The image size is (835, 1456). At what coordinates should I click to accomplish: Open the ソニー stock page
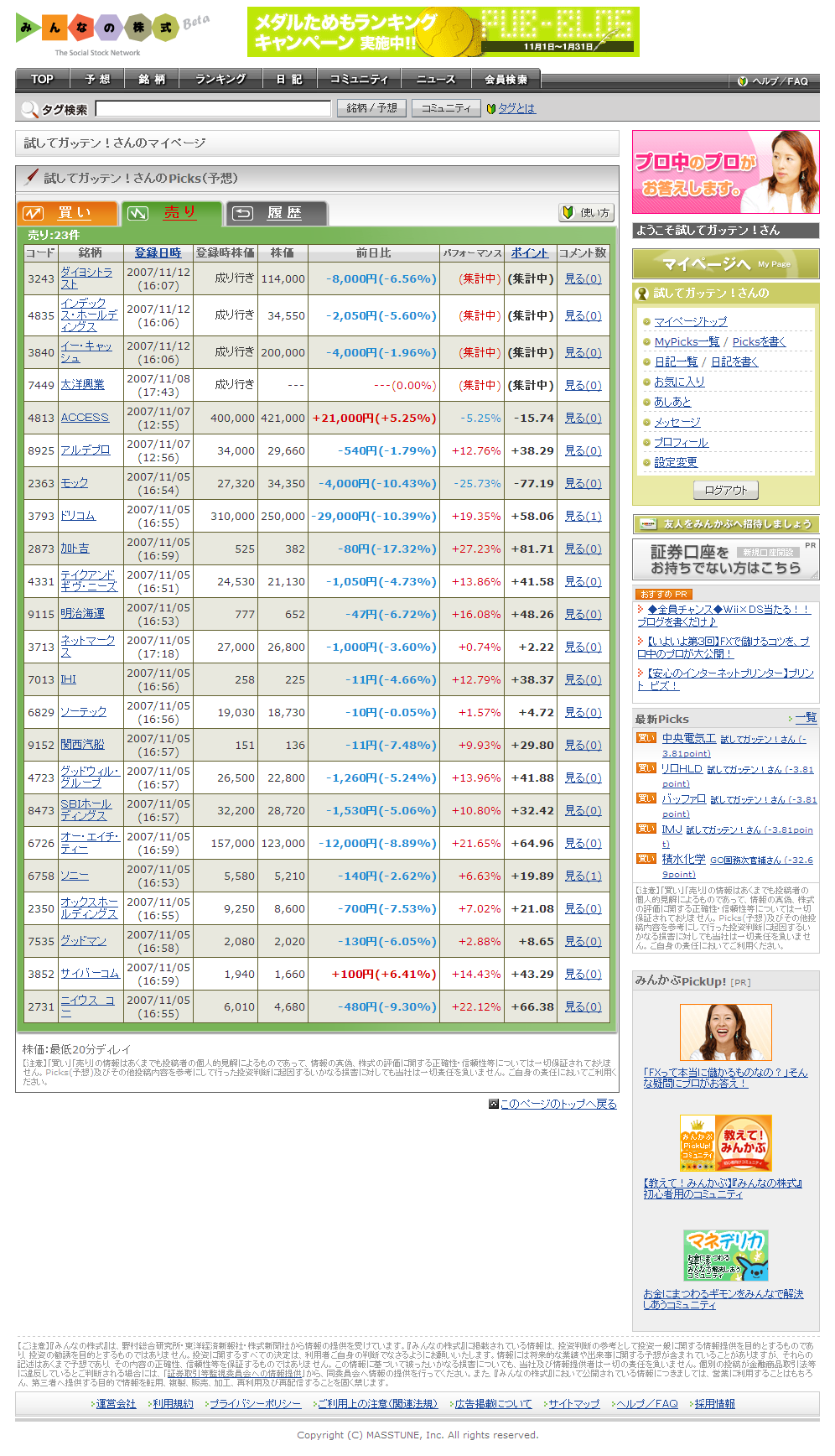(74, 876)
